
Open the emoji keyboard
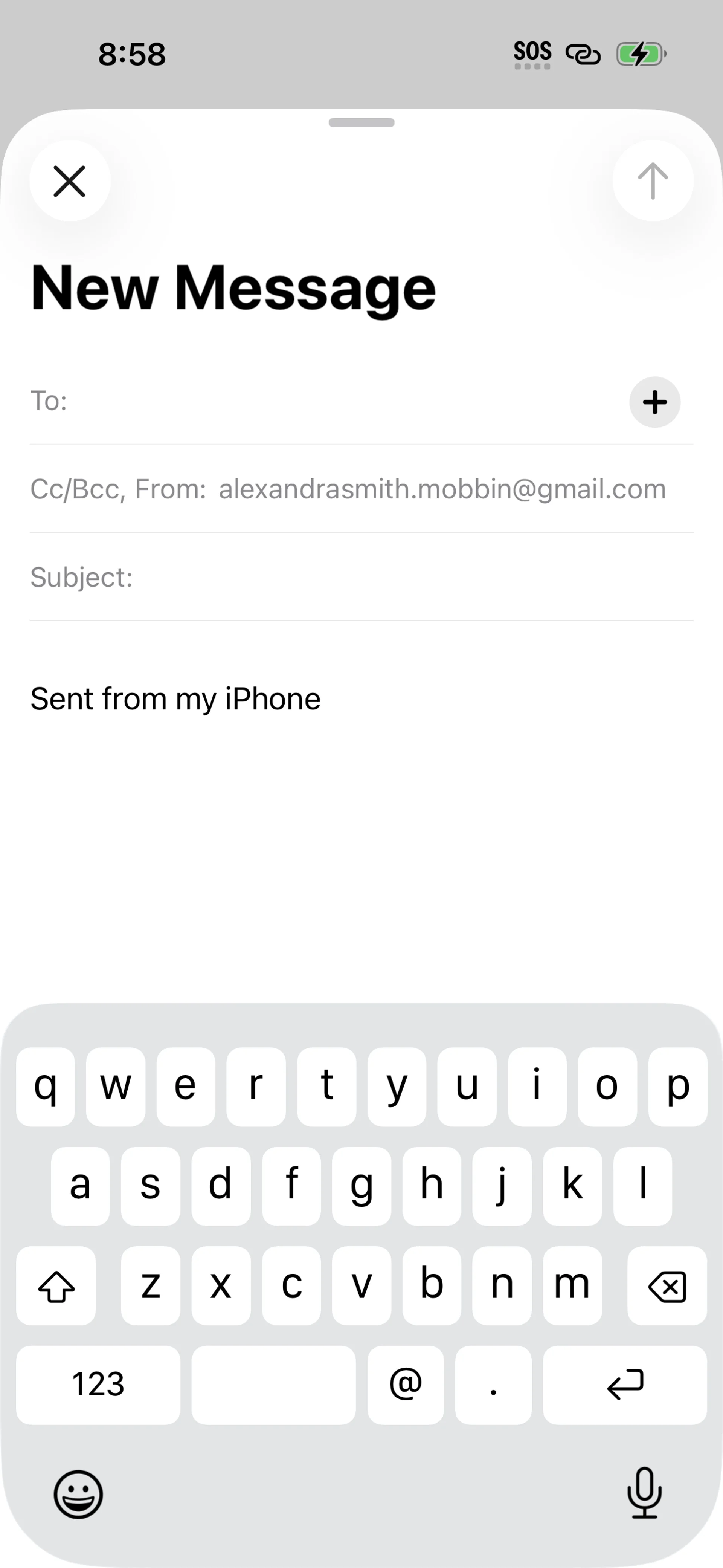click(78, 1495)
